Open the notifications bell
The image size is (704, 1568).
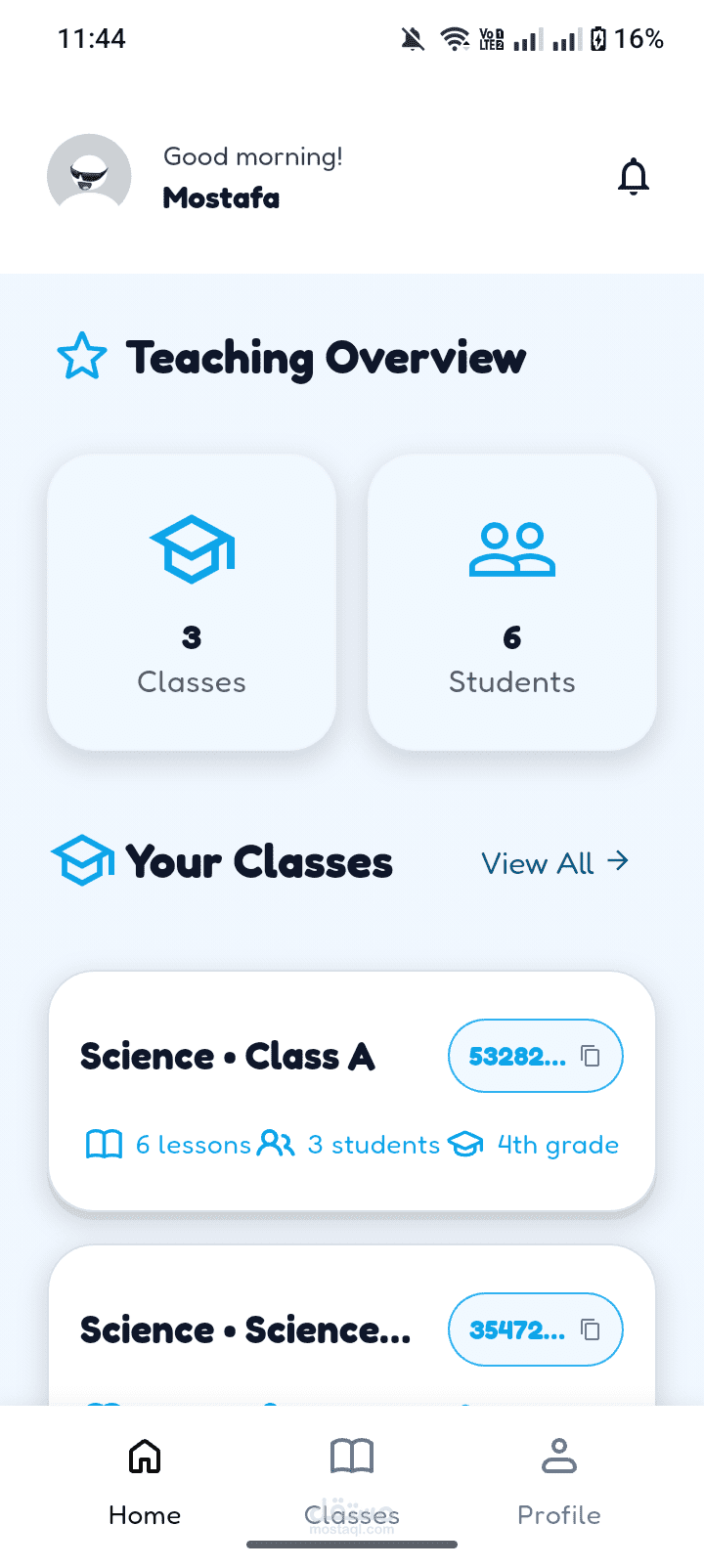click(634, 177)
